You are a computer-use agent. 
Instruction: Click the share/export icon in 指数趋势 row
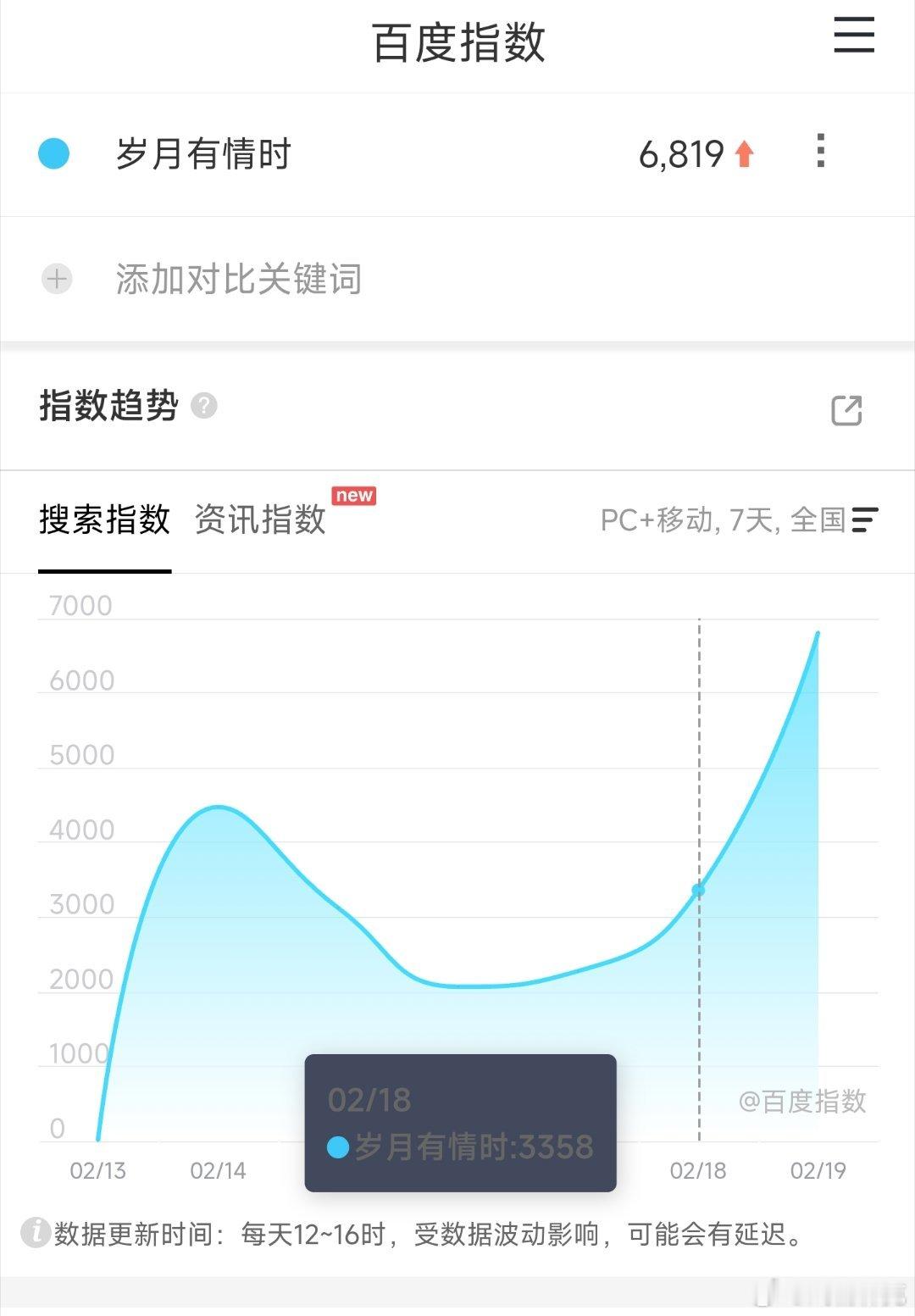846,409
